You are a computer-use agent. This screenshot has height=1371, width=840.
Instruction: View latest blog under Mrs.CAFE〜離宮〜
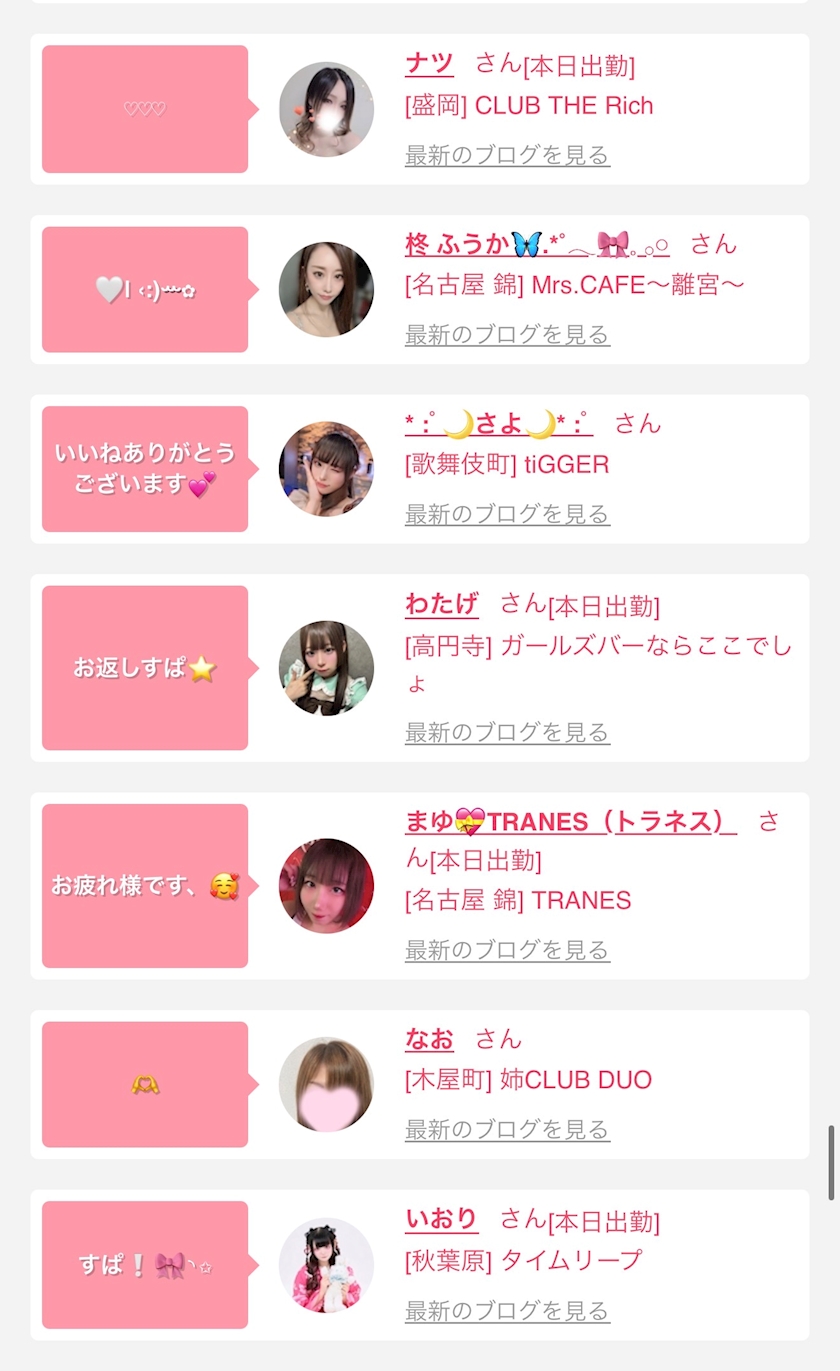[507, 334]
